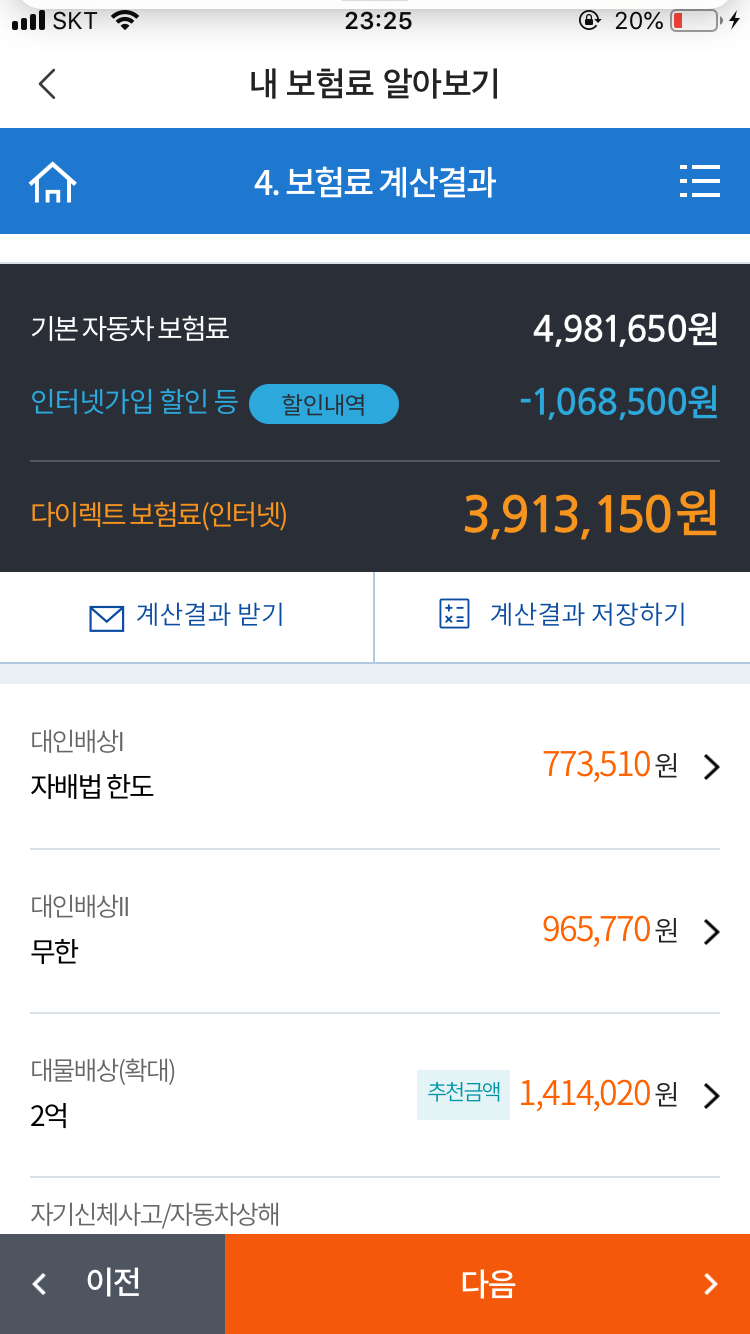Open the 대인배상II 무한 row

(375, 931)
